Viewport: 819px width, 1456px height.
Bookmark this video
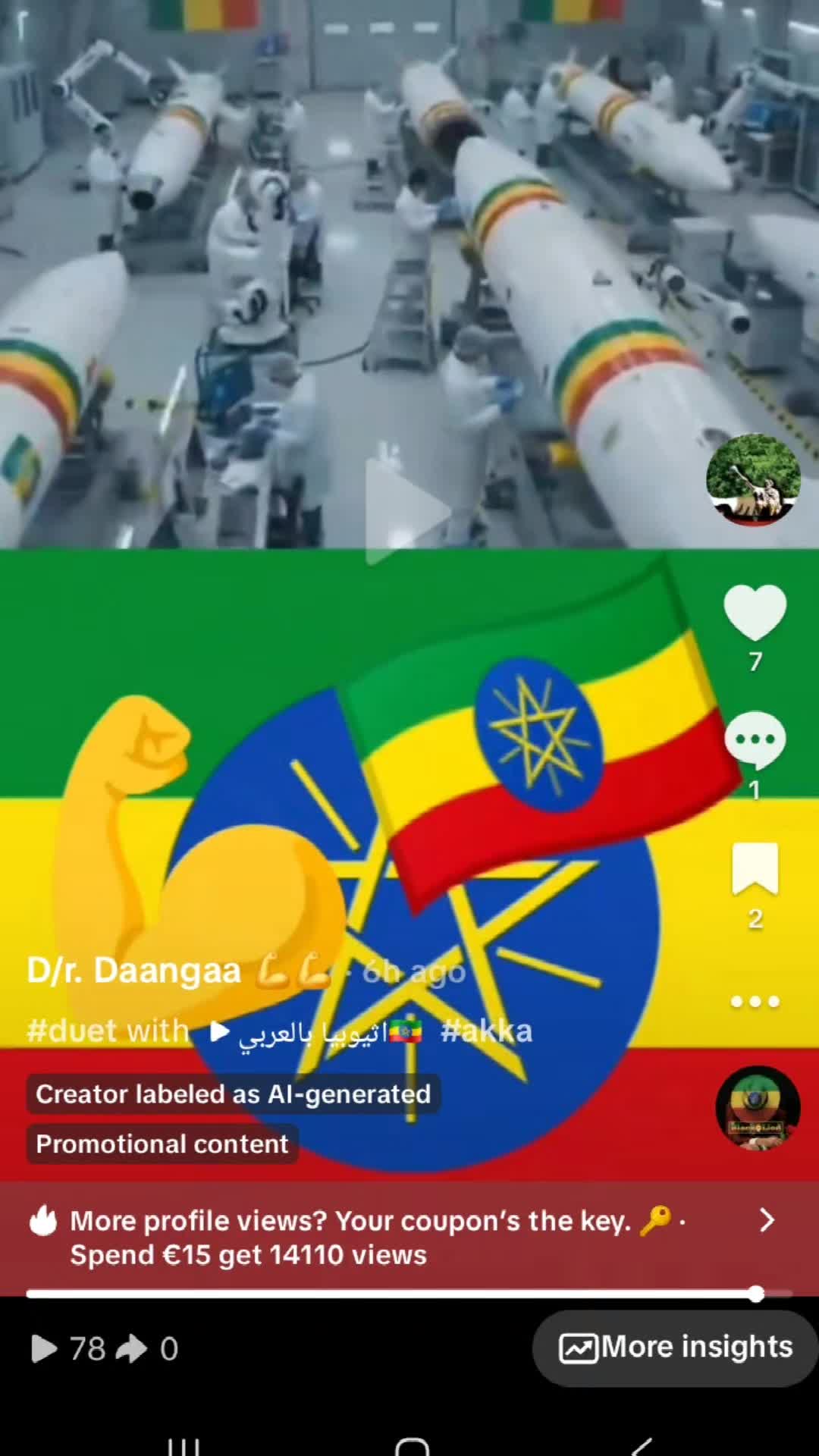(x=755, y=868)
